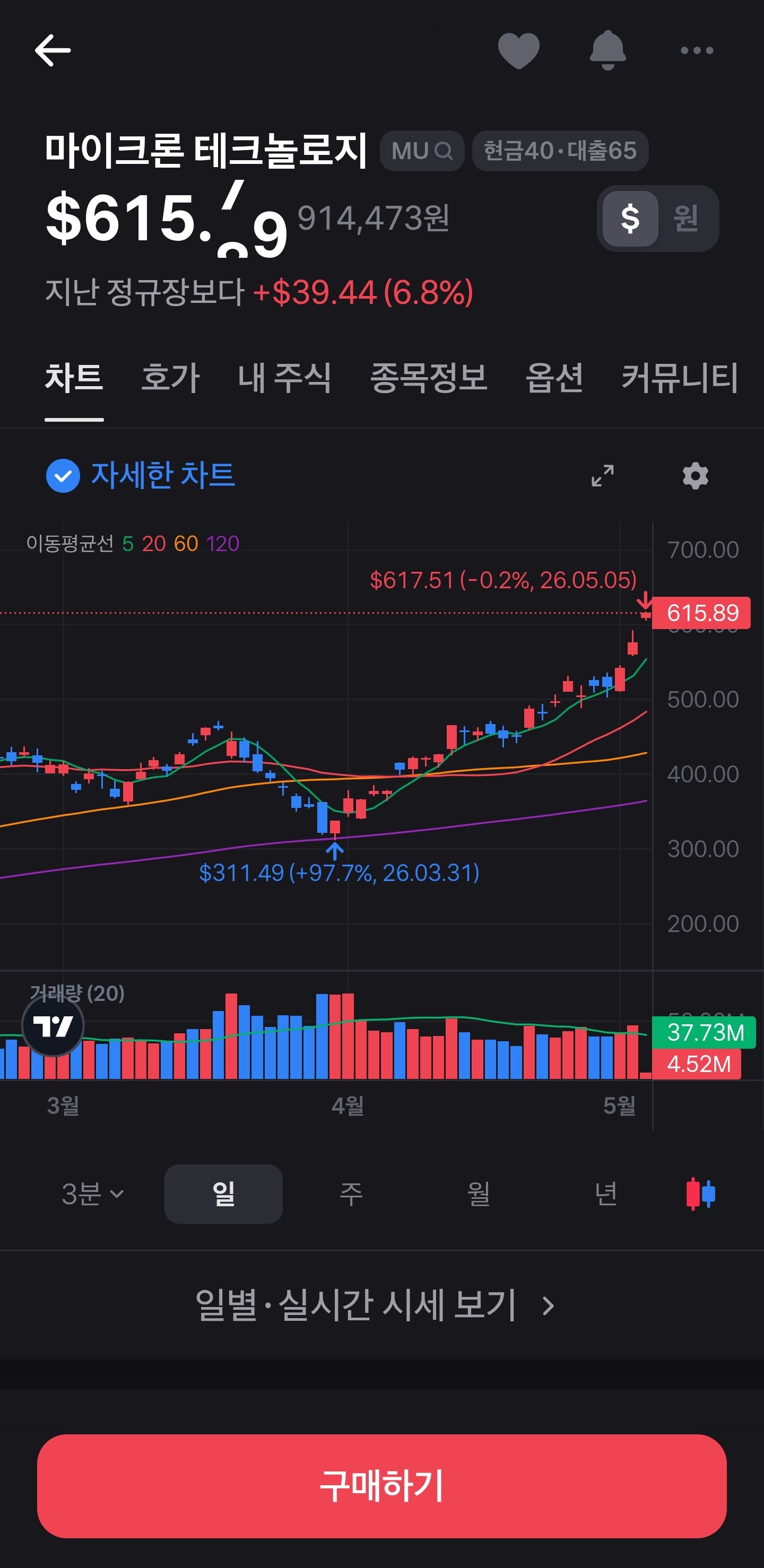Open the 3분 interval dropdown
Viewport: 764px width, 1568px height.
point(92,1194)
